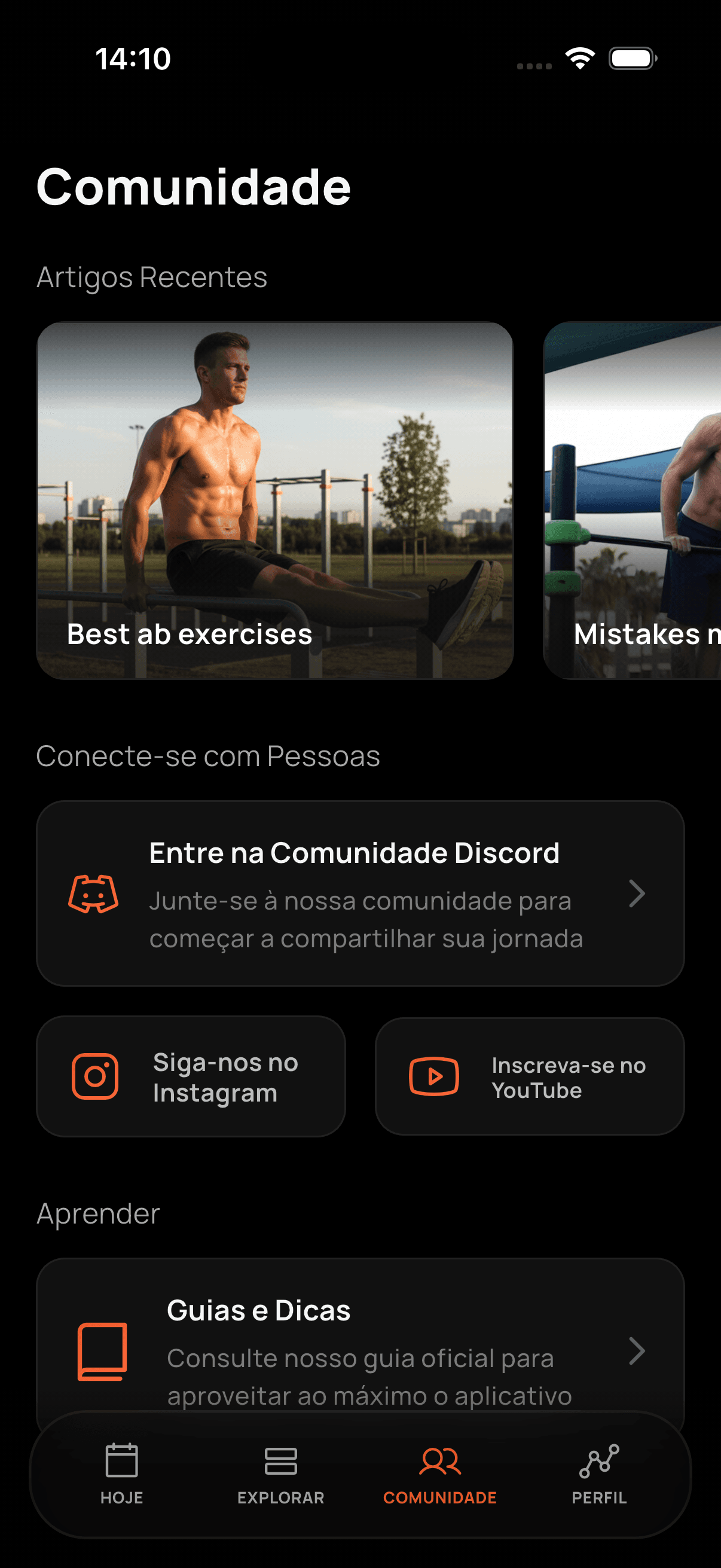
Task: Click the YouTube play icon
Action: [434, 1077]
